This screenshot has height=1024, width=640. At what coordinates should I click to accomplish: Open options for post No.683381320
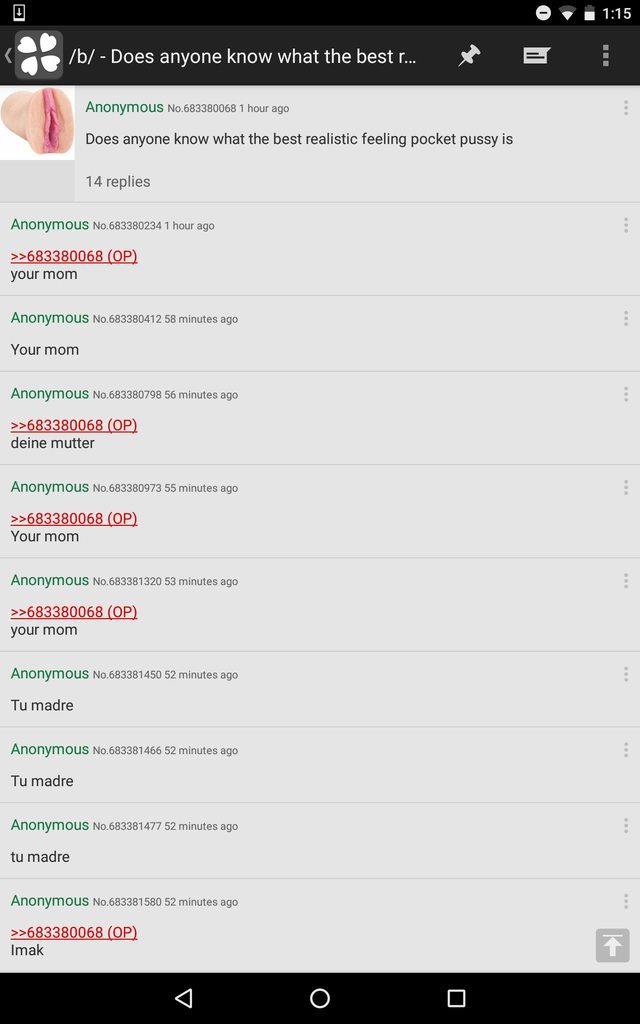[626, 581]
